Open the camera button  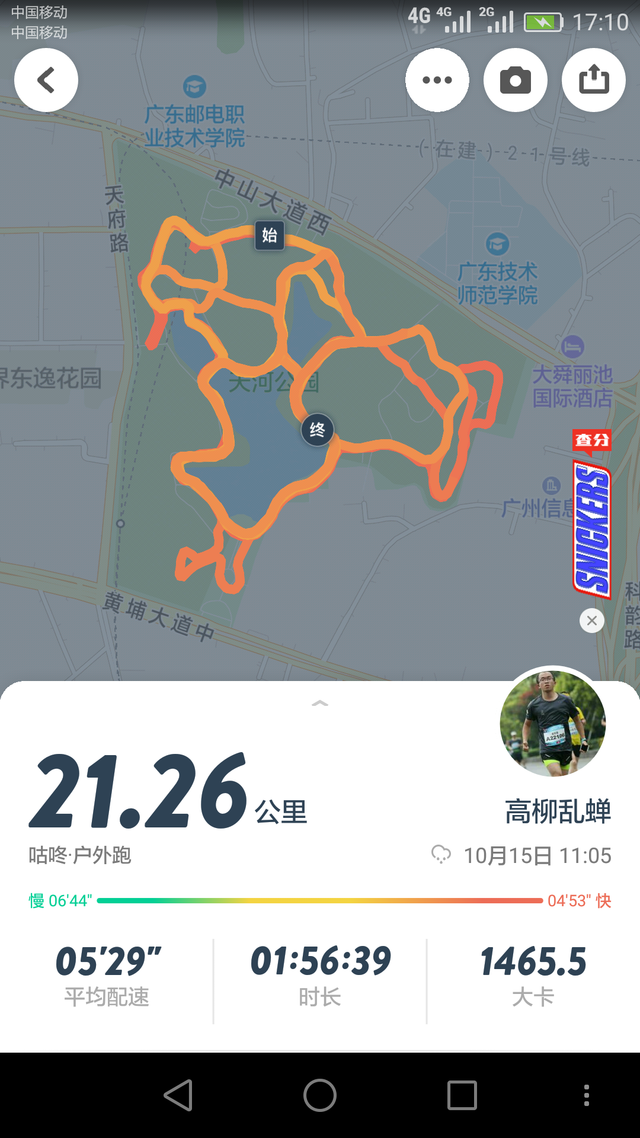[x=515, y=80]
